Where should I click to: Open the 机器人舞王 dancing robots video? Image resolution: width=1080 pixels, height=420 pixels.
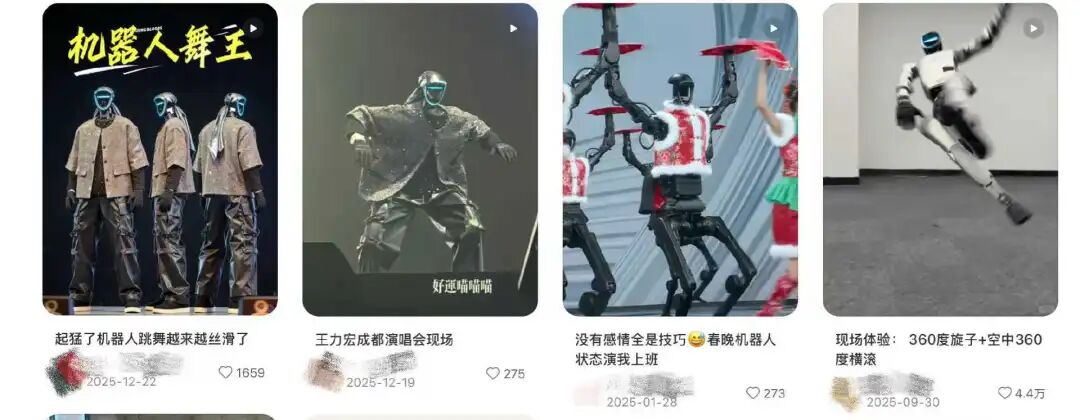160,160
